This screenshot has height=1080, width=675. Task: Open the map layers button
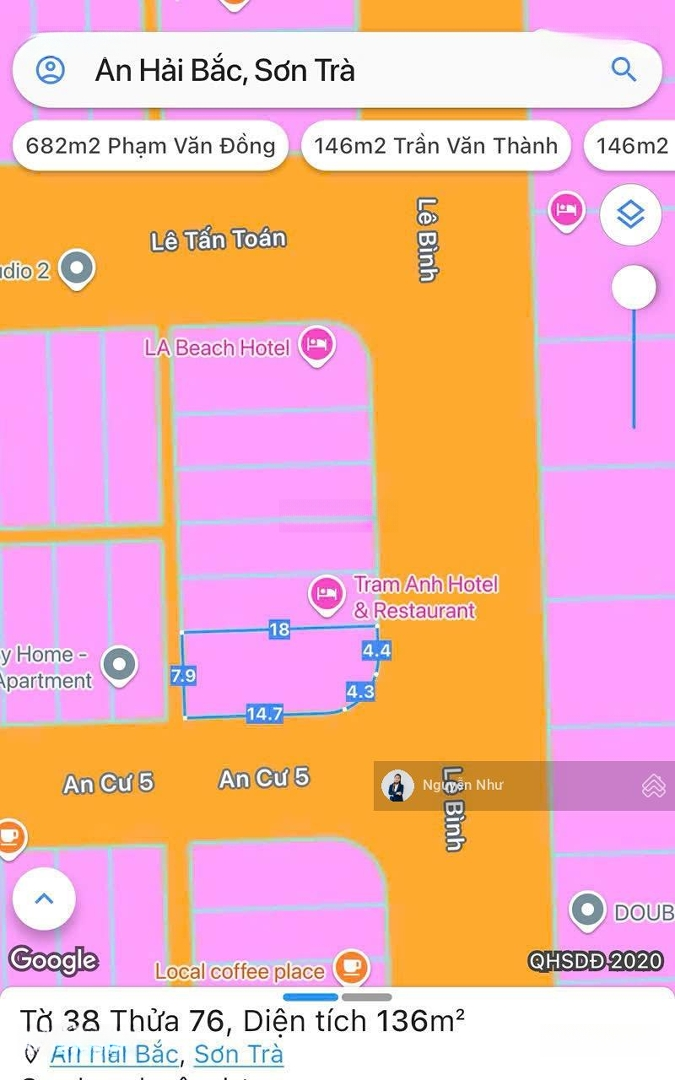(631, 215)
